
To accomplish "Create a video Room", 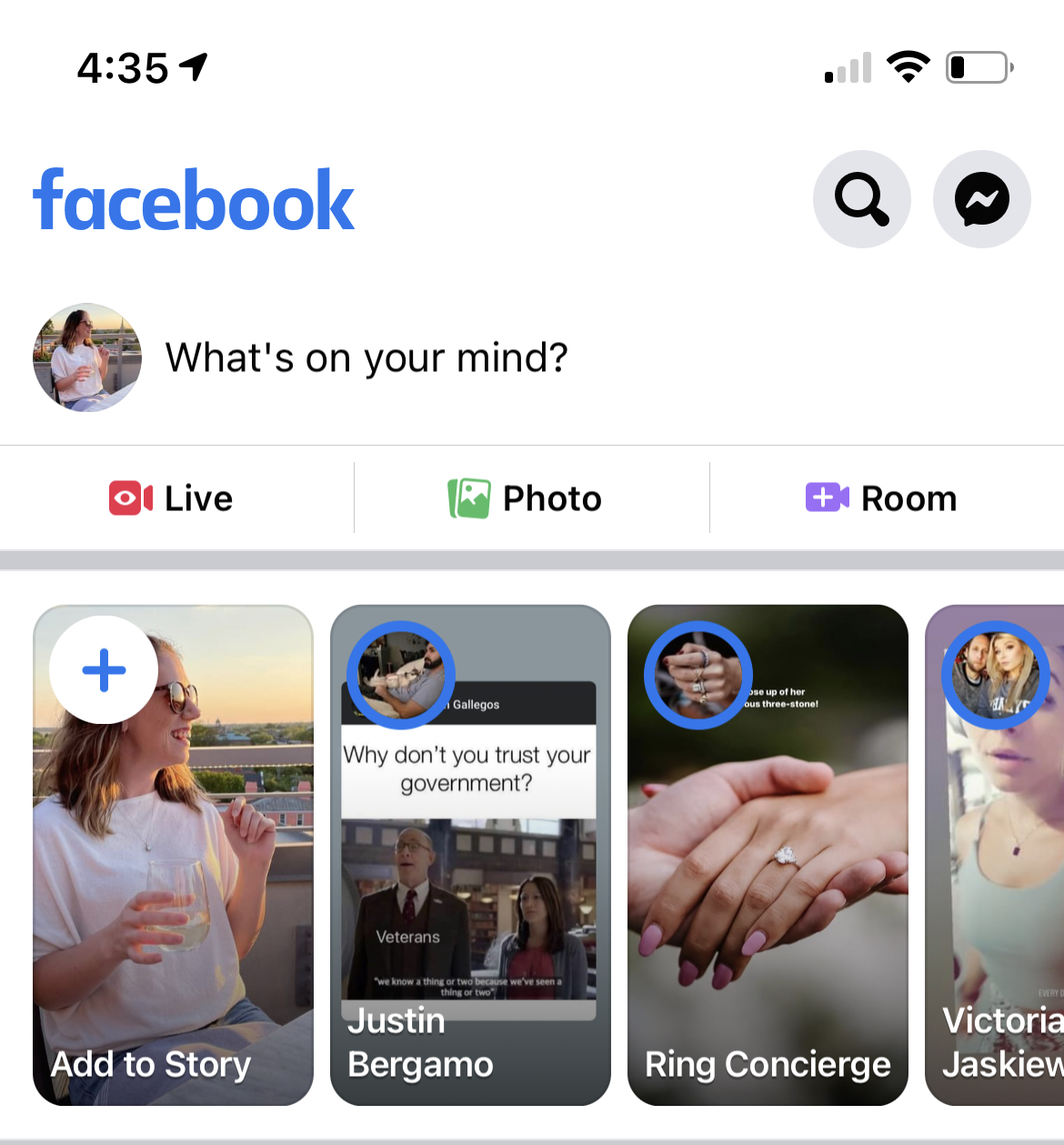I will click(881, 498).
